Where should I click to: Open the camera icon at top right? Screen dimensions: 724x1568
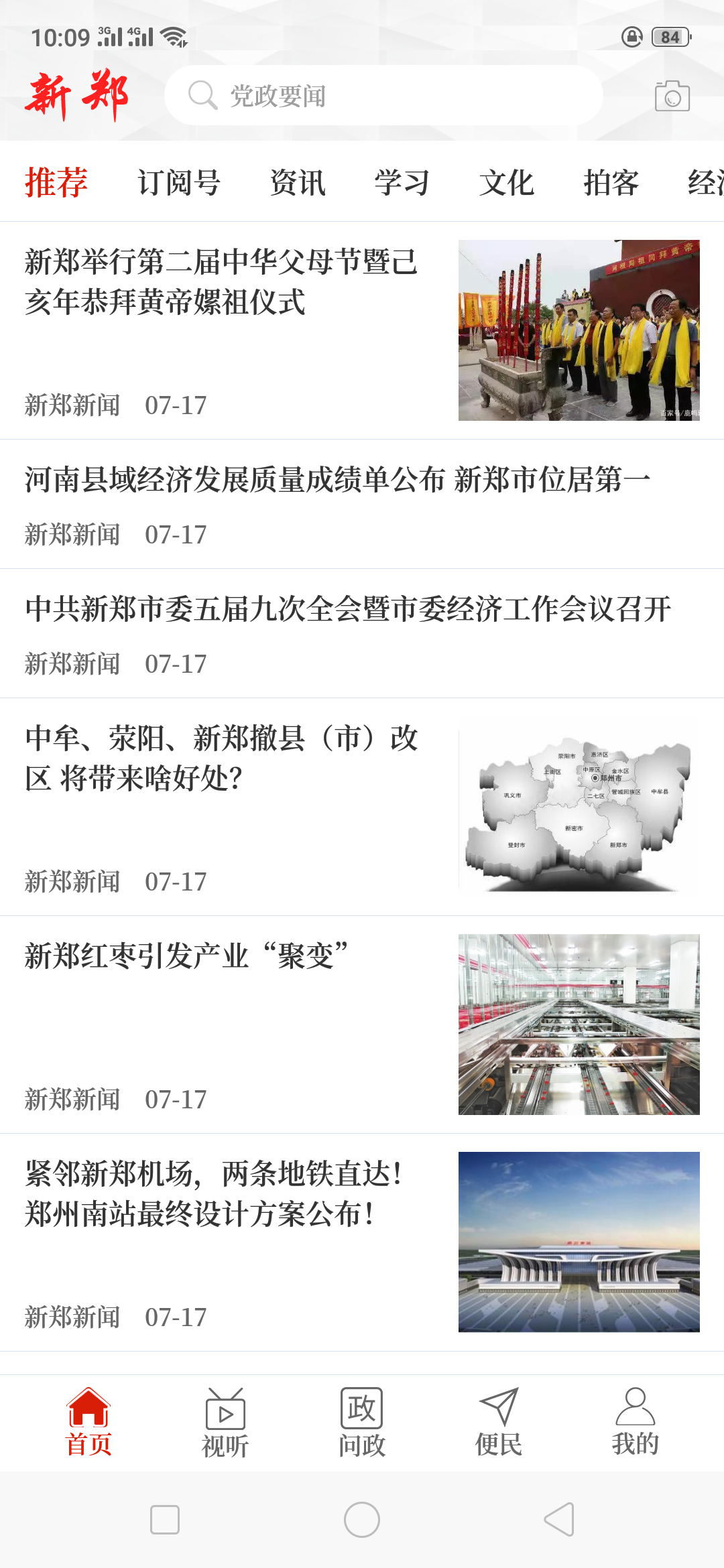(x=672, y=96)
